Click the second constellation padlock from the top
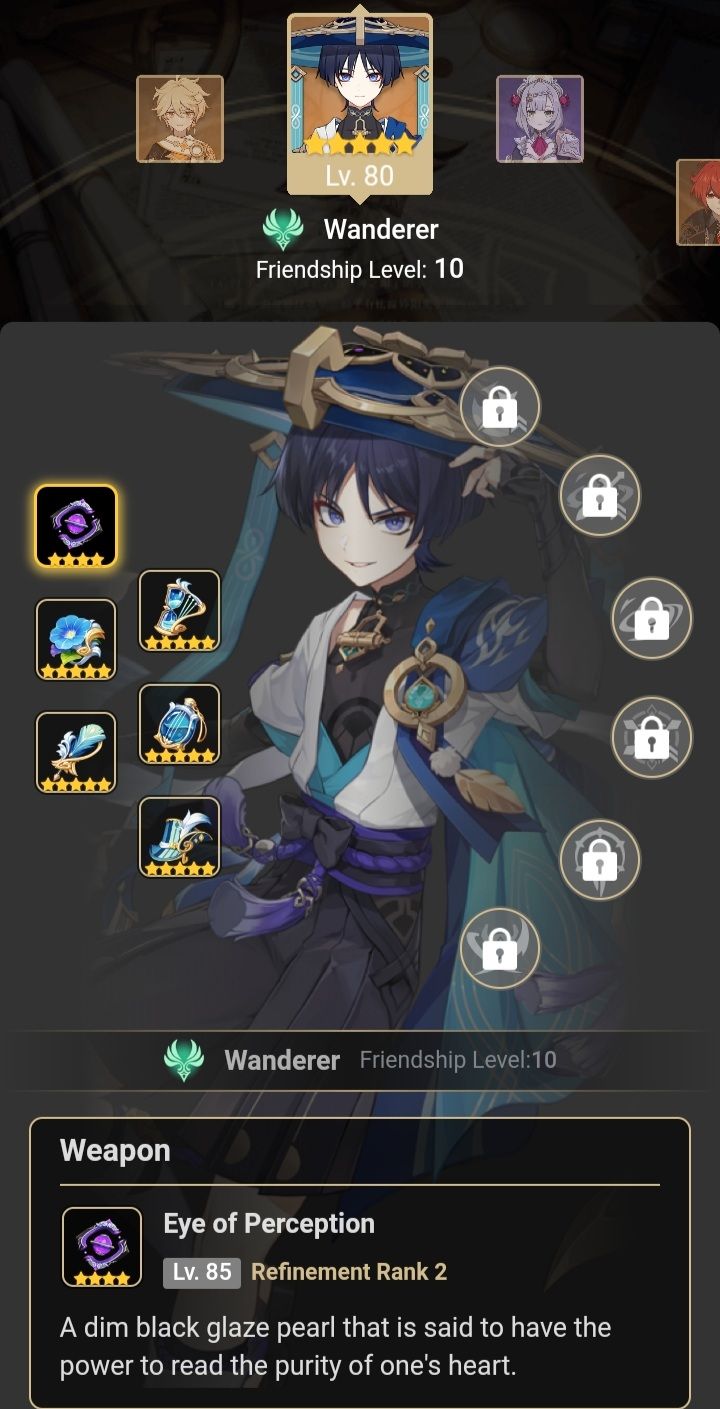This screenshot has width=720, height=1409. 601,494
